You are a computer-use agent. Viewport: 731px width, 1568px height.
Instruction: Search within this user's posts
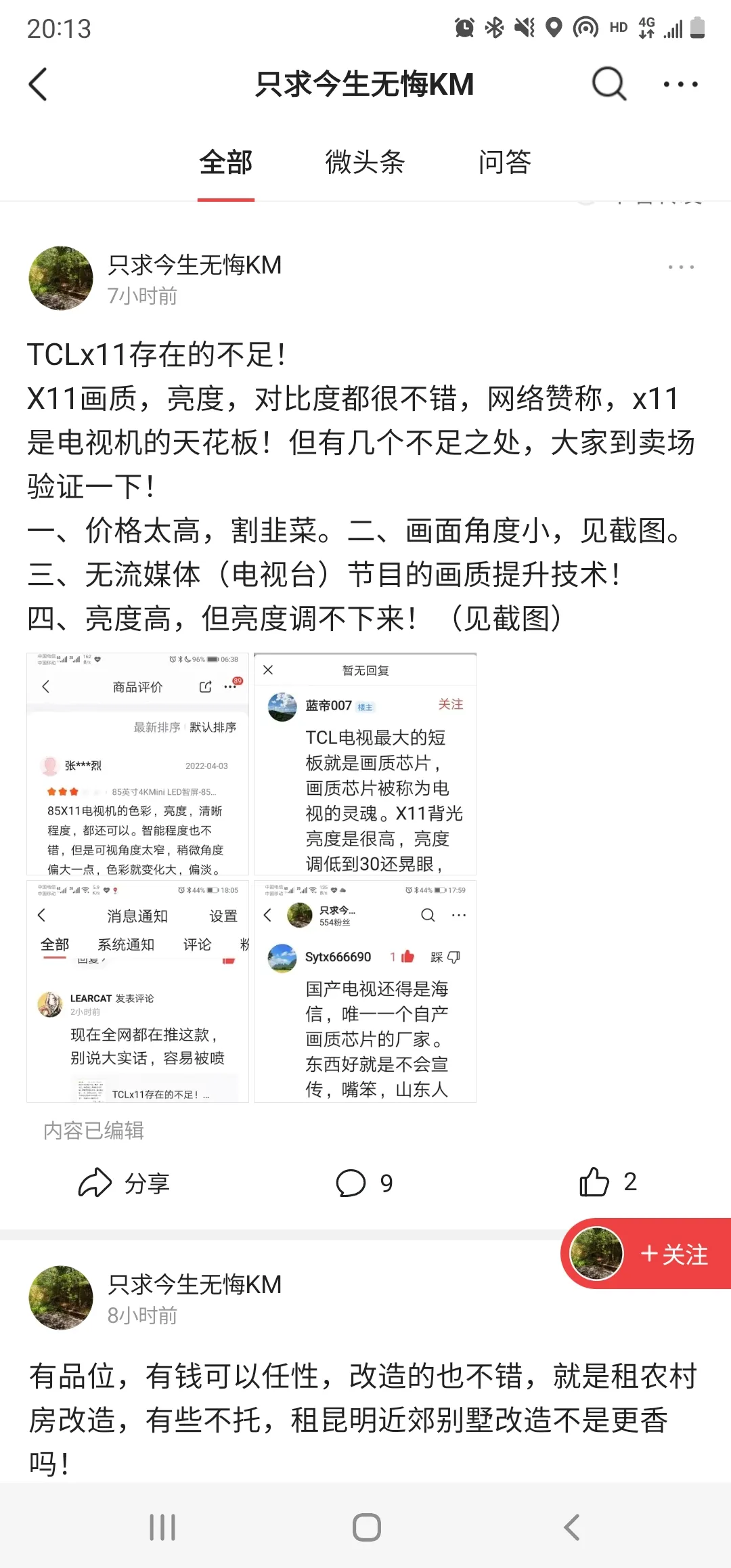608,85
